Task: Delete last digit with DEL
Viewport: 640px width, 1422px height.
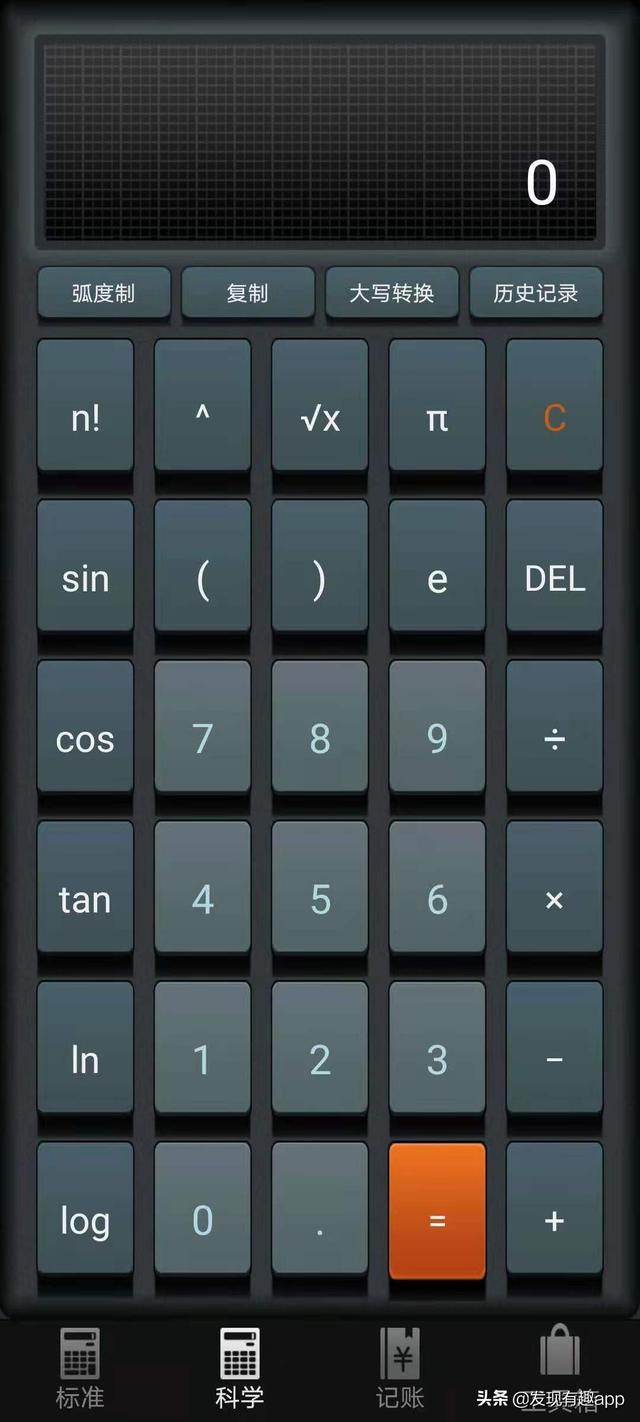Action: click(x=554, y=578)
